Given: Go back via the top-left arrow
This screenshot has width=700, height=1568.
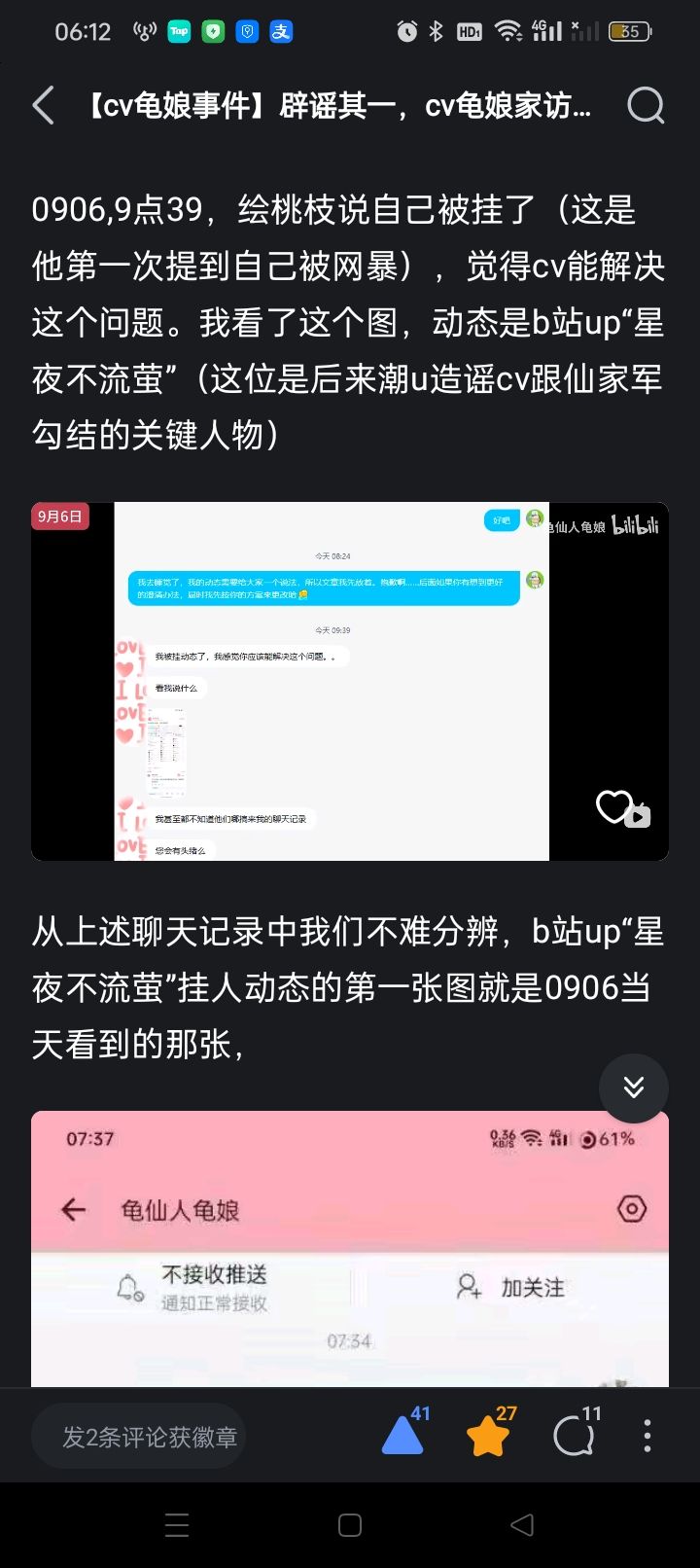Looking at the screenshot, I should point(43,107).
